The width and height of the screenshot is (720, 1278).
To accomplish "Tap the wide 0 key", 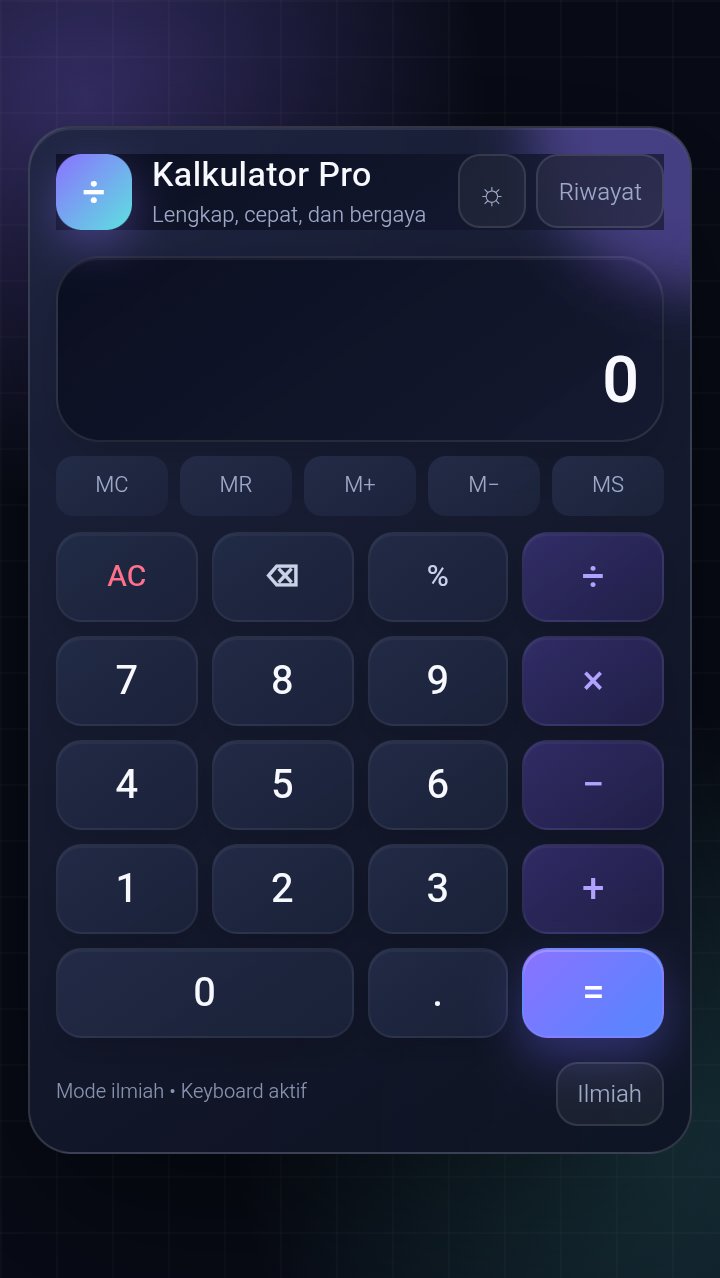I will (205, 993).
